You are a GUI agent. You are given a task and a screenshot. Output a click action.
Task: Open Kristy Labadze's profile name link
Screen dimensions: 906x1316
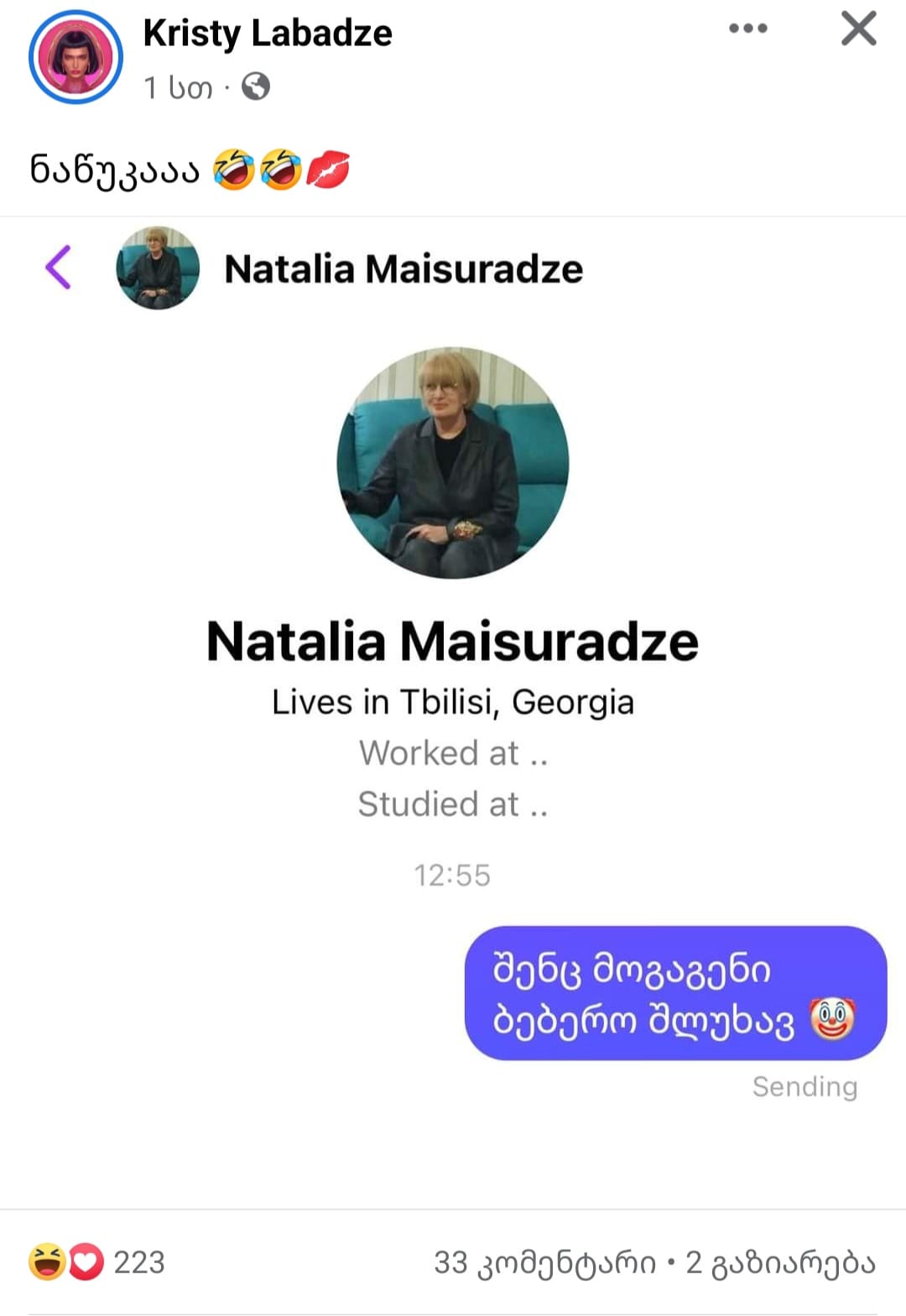tap(267, 34)
